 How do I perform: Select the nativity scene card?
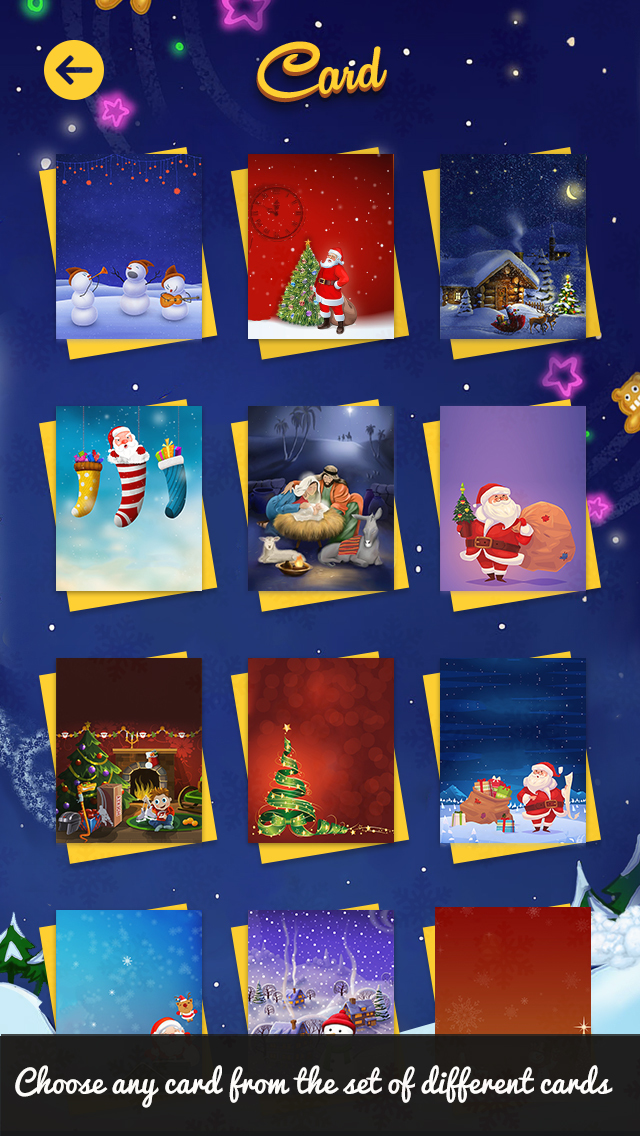pos(321,498)
